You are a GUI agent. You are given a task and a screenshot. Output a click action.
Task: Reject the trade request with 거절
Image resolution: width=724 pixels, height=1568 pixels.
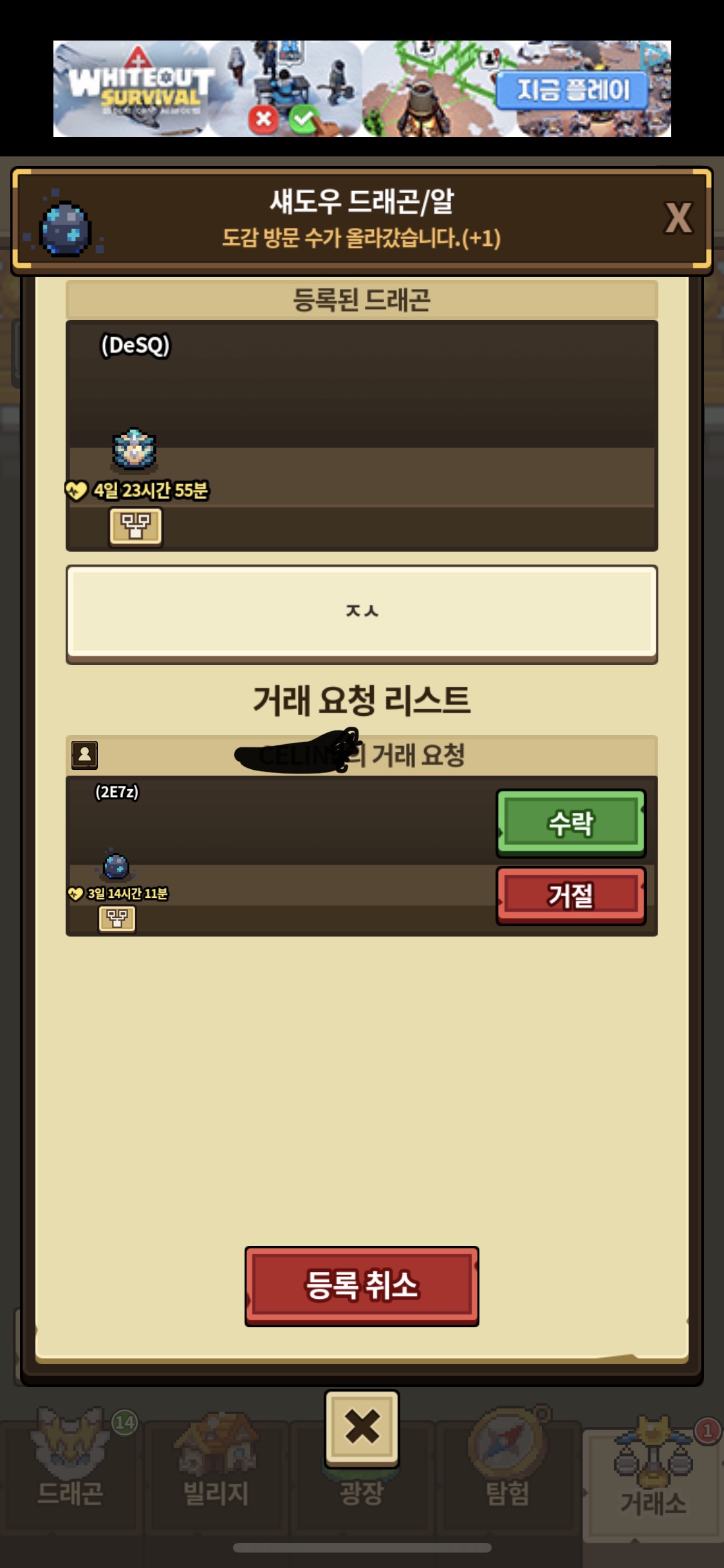(571, 895)
